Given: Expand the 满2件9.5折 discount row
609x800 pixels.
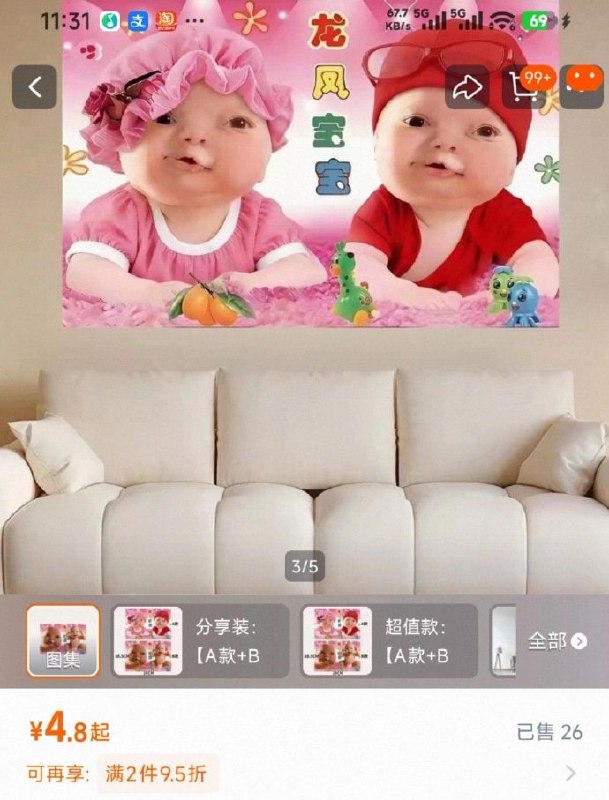Looking at the screenshot, I should [571, 773].
